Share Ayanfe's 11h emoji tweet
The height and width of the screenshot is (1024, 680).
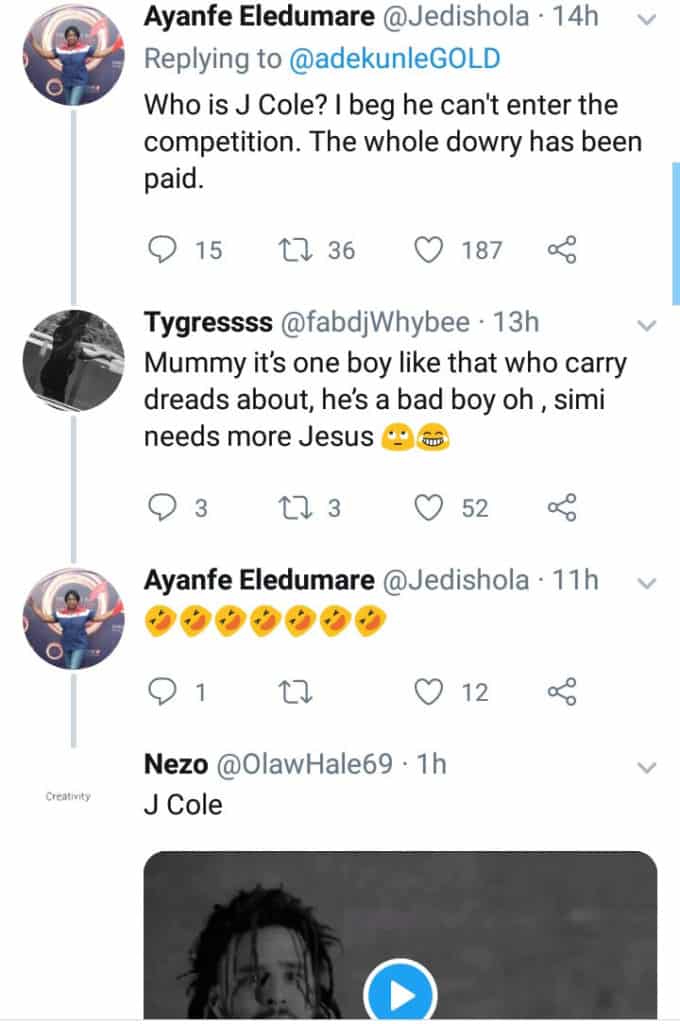click(x=562, y=691)
